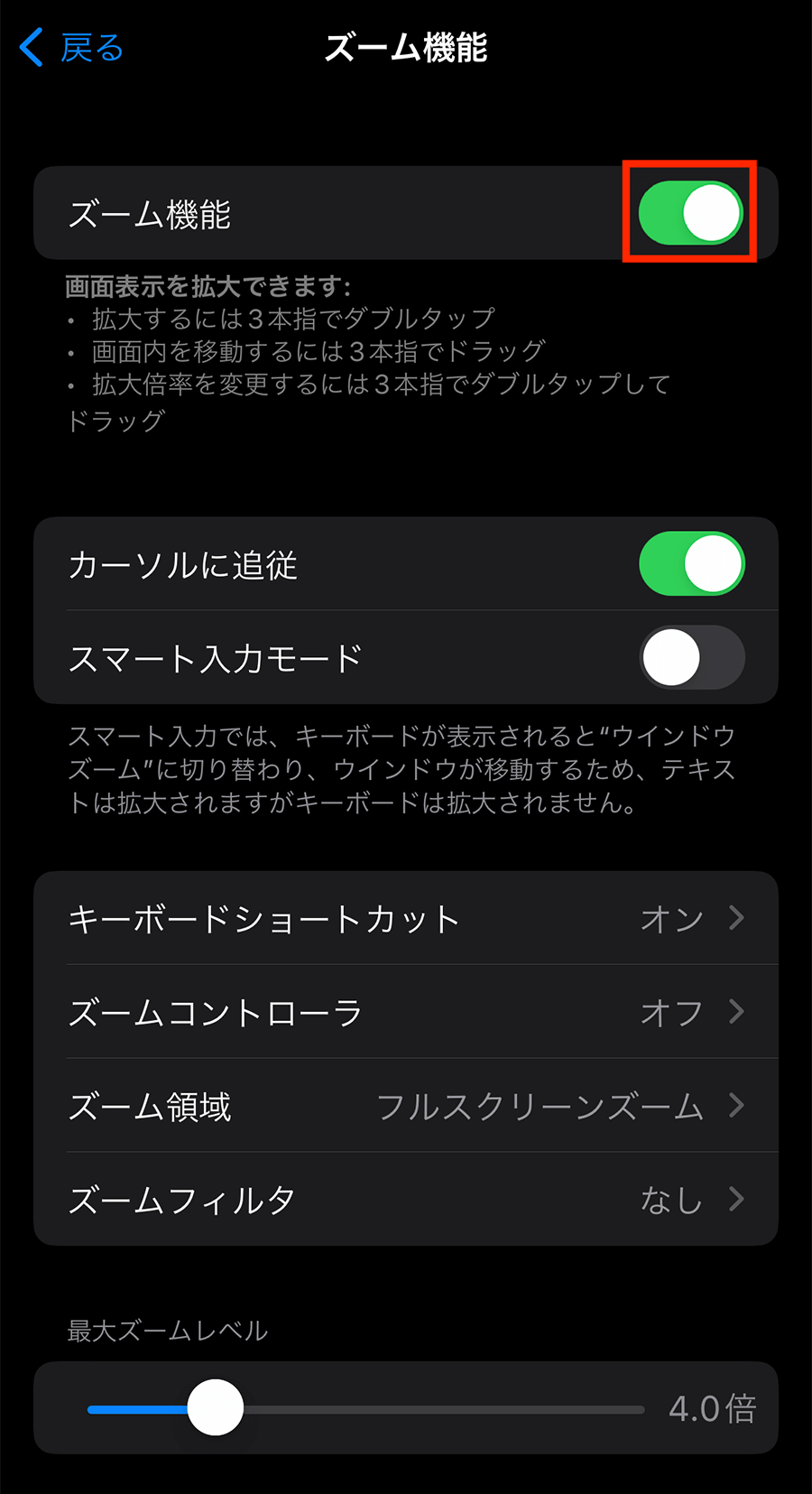Disable the カーソルに追従 toggle
Image resolution: width=812 pixels, height=1494 pixels.
691,564
